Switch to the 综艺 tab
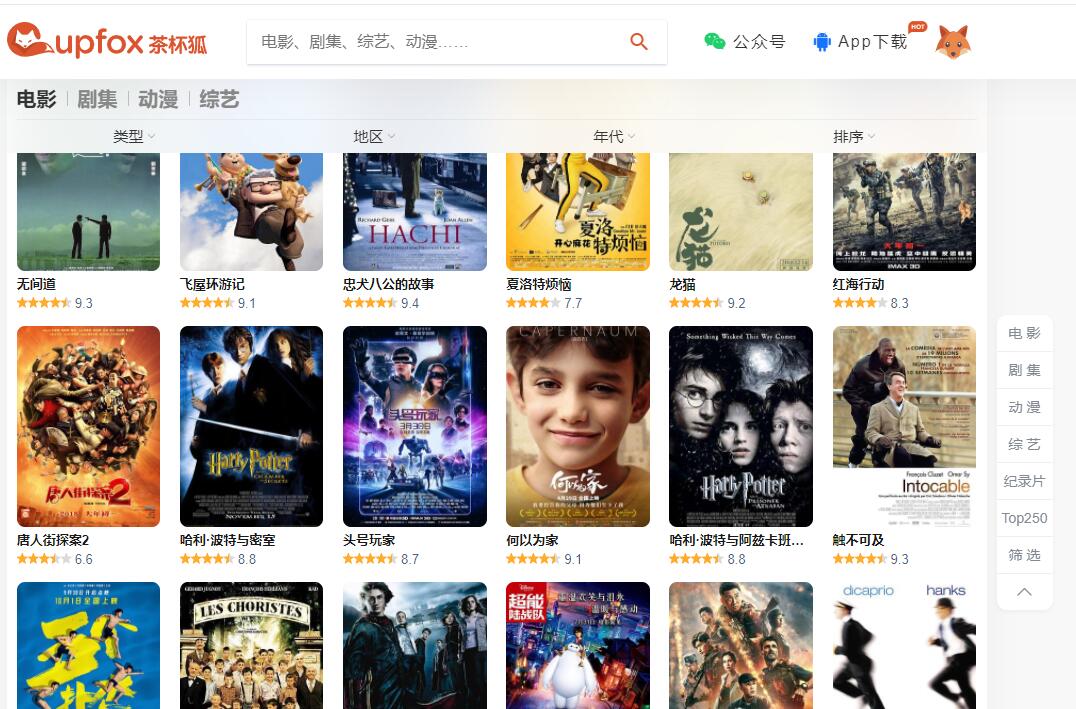This screenshot has width=1076, height=709. (219, 99)
